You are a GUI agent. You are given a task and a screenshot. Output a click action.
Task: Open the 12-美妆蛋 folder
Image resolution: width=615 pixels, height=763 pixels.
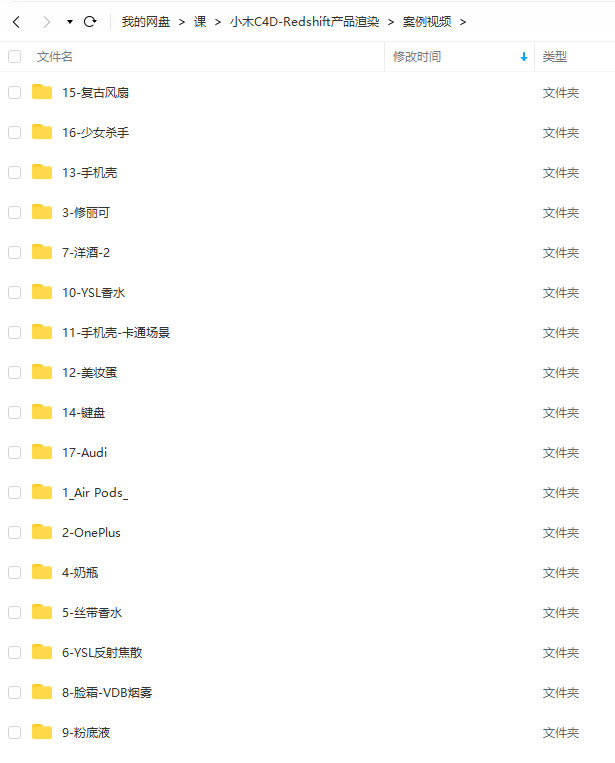[x=89, y=373]
